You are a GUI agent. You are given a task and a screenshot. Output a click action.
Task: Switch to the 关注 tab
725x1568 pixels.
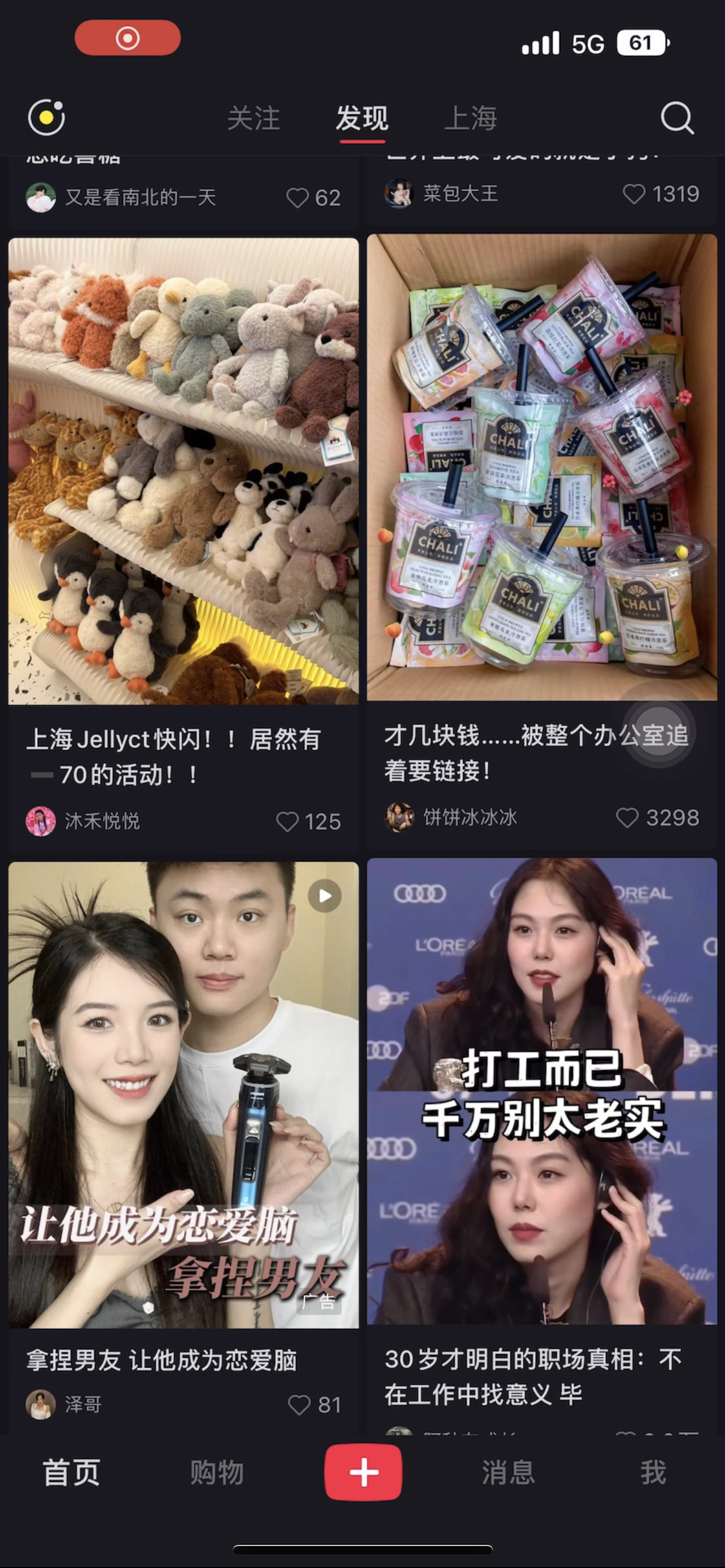(253, 118)
